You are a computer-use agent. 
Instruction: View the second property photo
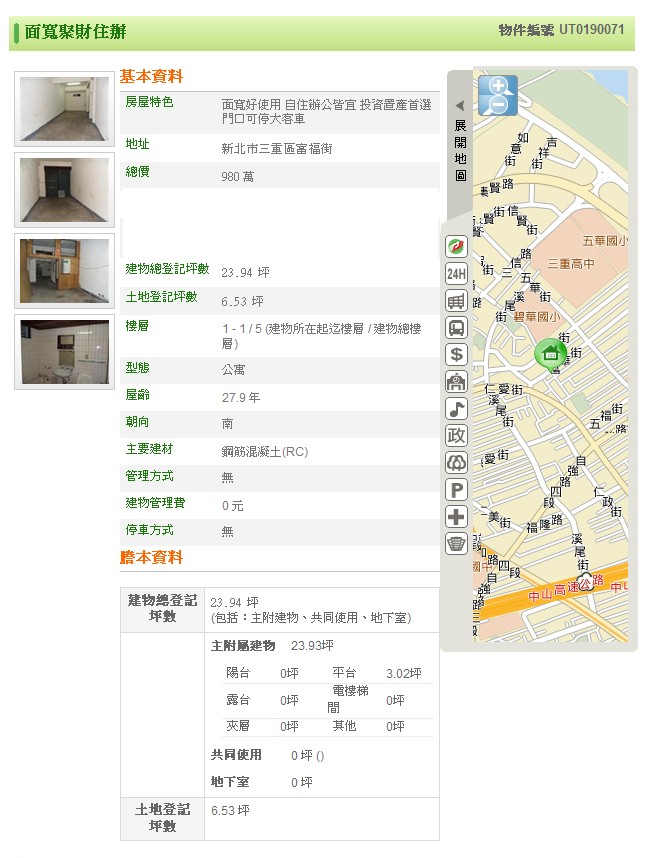[x=65, y=189]
